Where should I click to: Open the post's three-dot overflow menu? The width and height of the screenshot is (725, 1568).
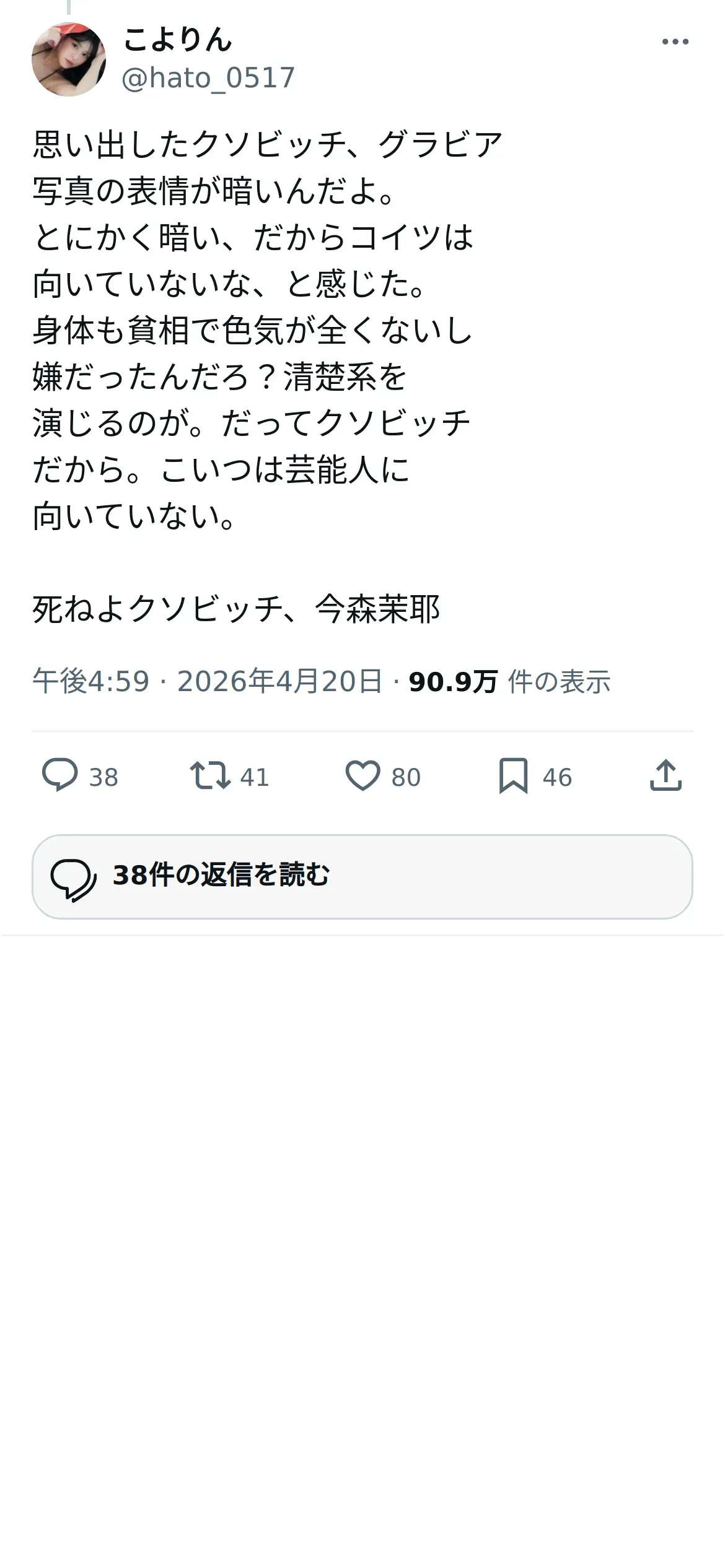point(675,42)
